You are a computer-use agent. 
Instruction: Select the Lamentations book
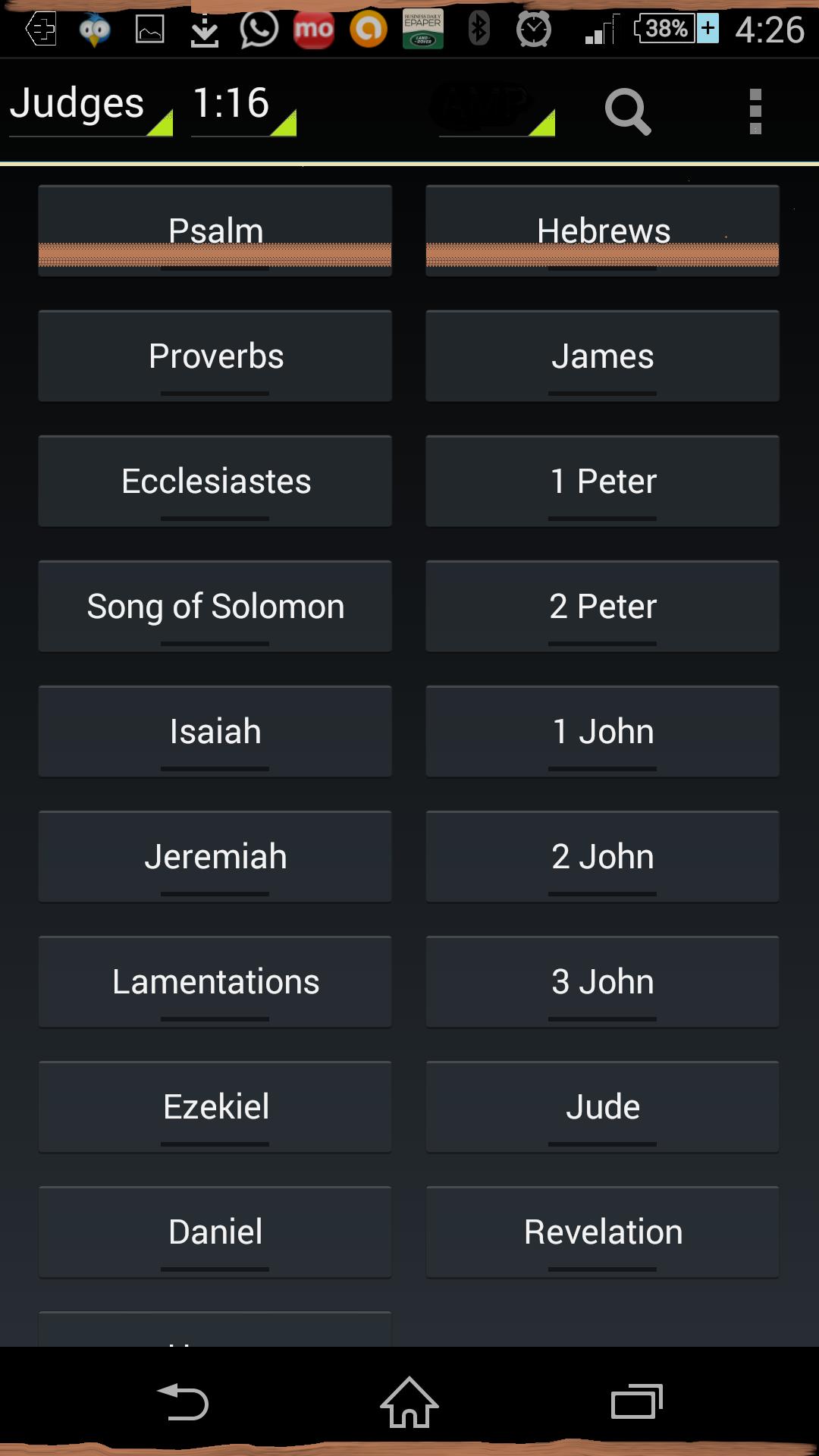pos(215,981)
